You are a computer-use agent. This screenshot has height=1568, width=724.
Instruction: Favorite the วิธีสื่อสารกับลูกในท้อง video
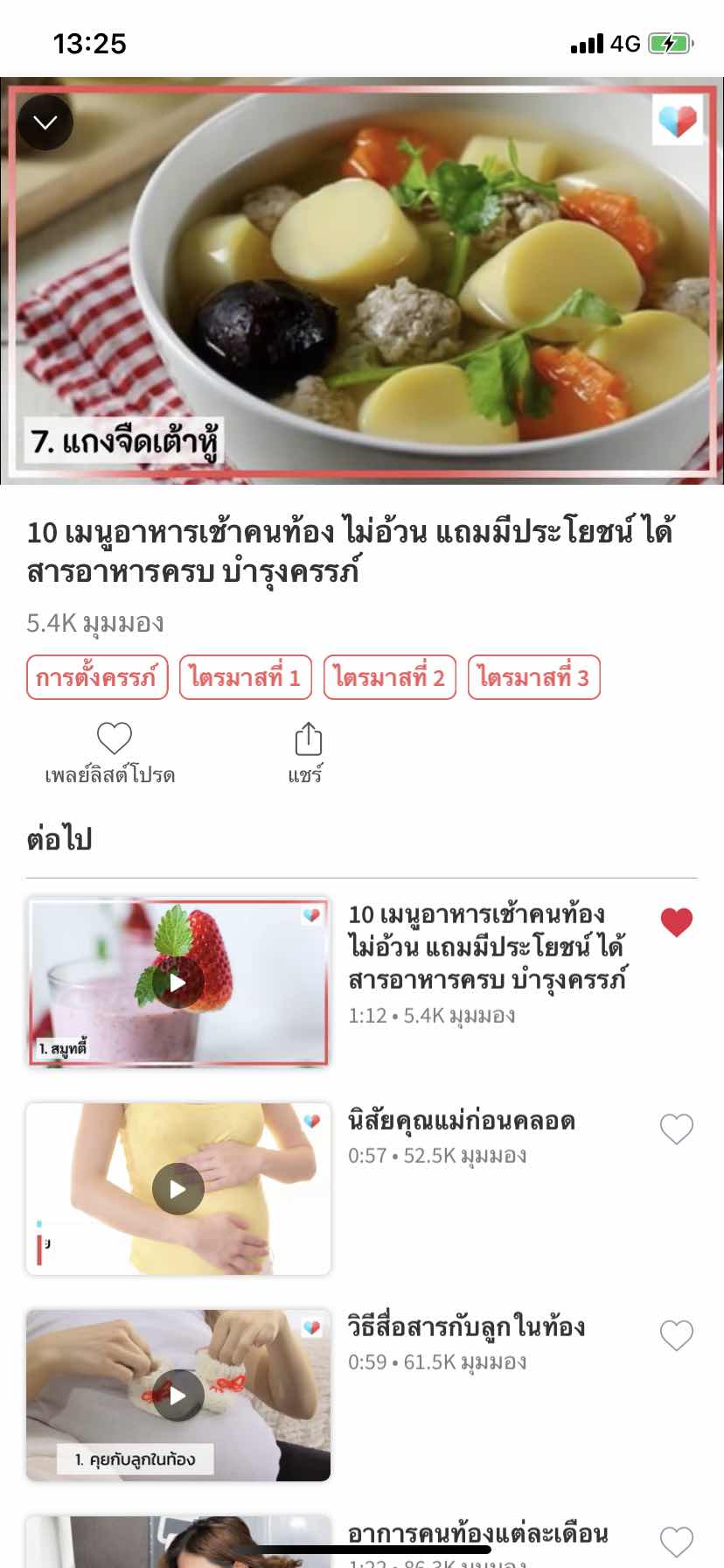676,1335
